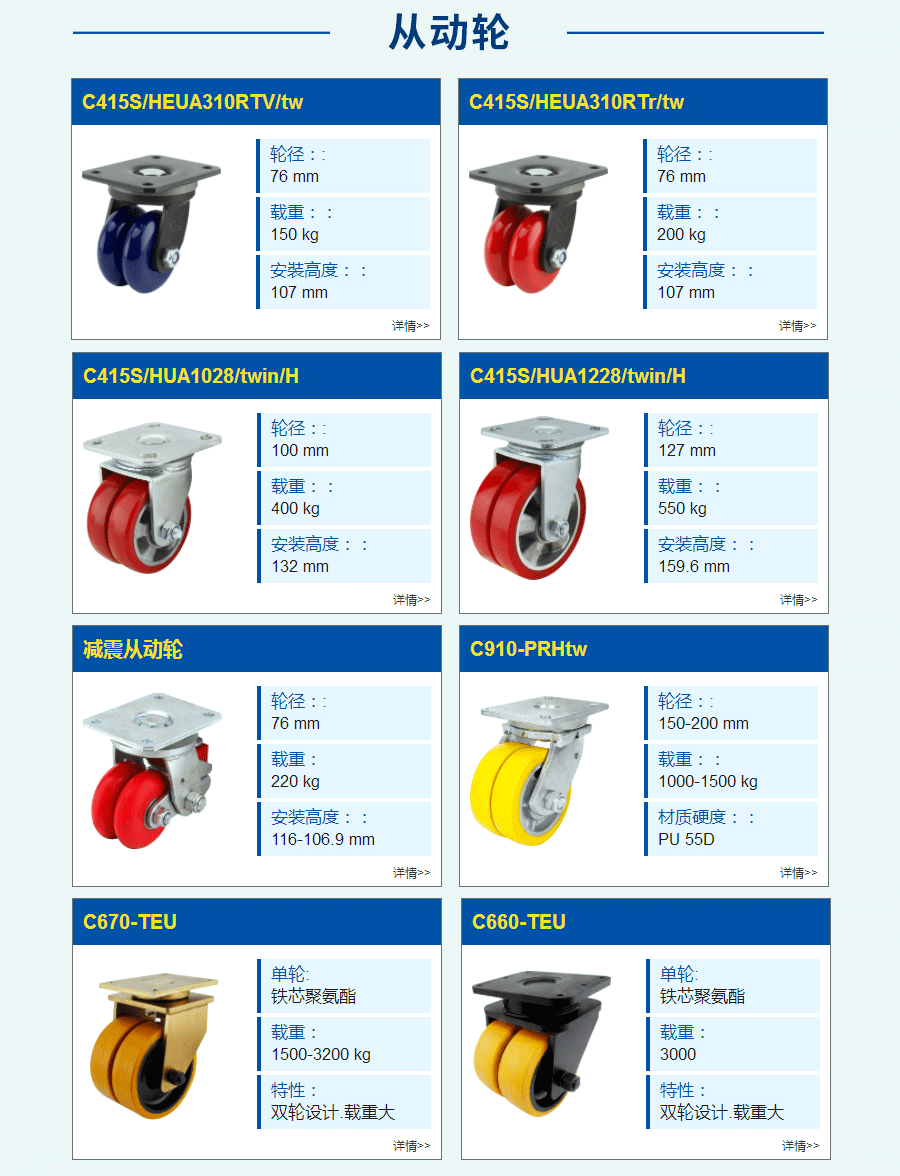View details of C415S/HUA1228/twin/H

point(798,600)
